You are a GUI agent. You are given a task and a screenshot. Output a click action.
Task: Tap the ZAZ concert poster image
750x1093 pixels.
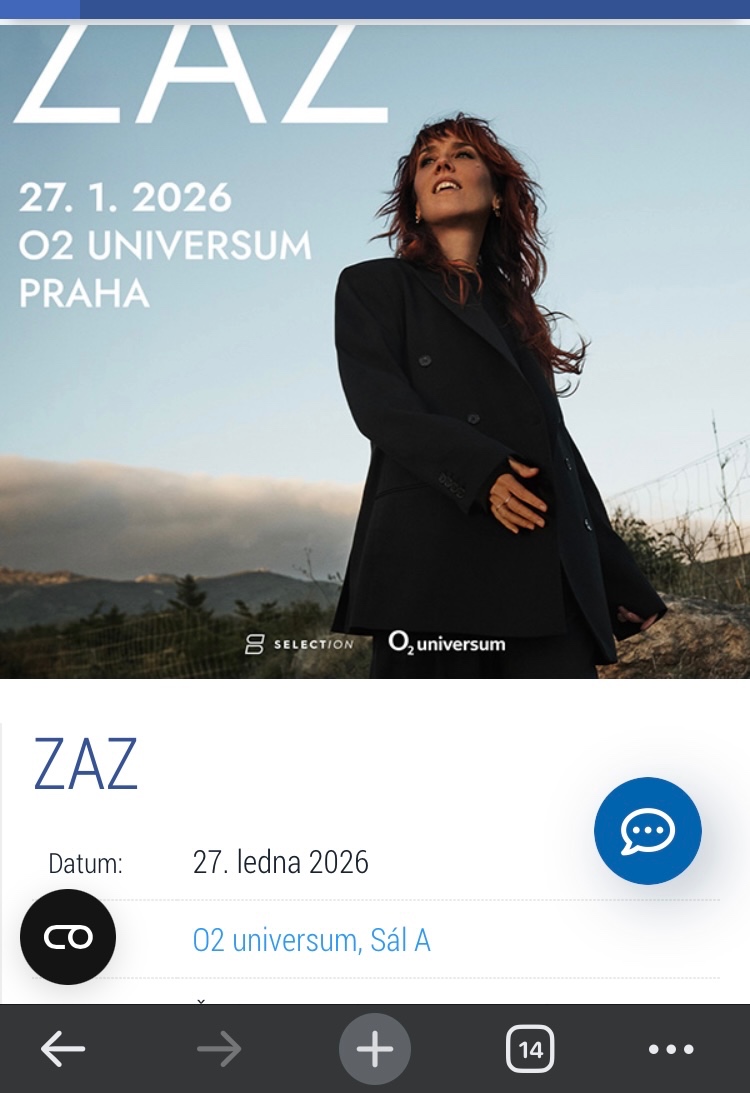pyautogui.click(x=375, y=340)
